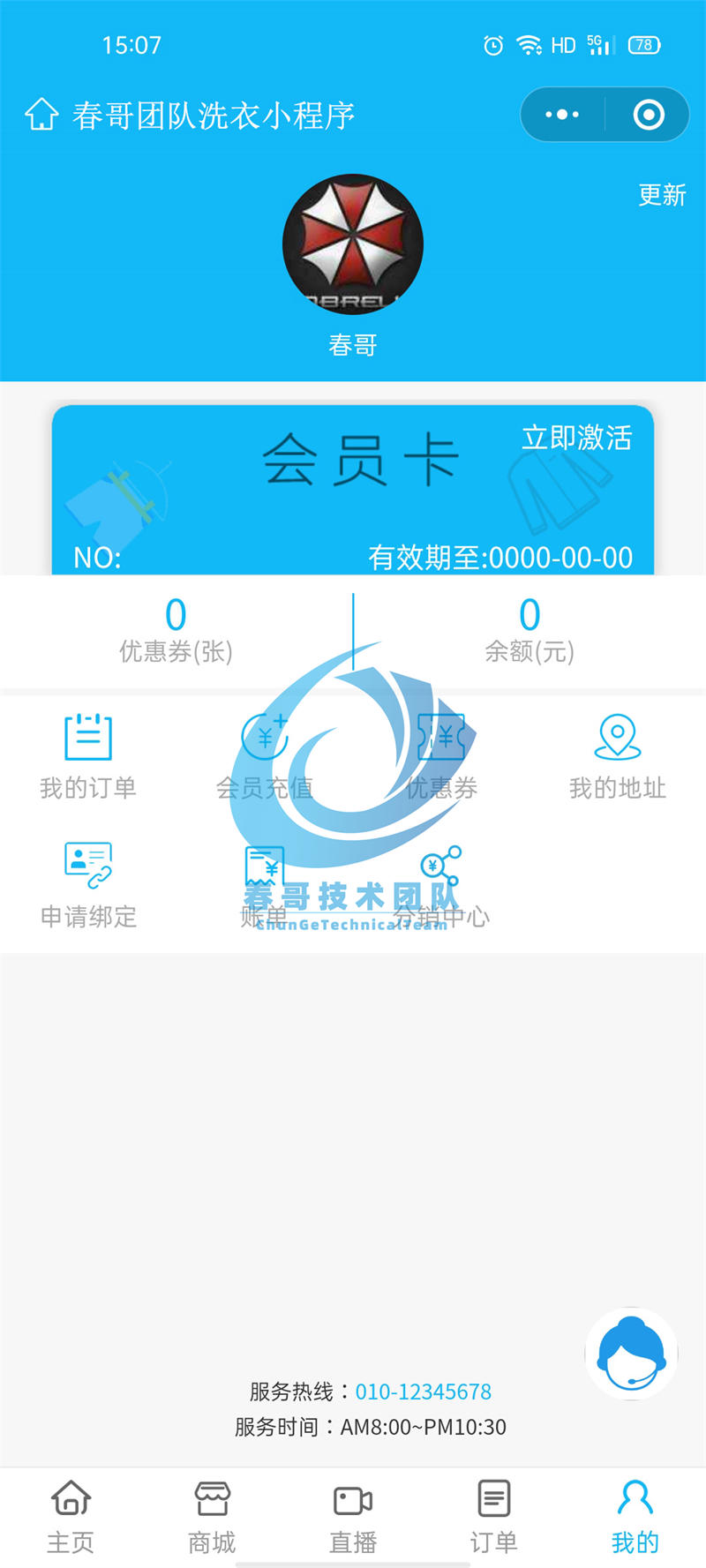Open the mini program more-options menu
Viewport: 706px width, 1568px height.
click(x=562, y=115)
